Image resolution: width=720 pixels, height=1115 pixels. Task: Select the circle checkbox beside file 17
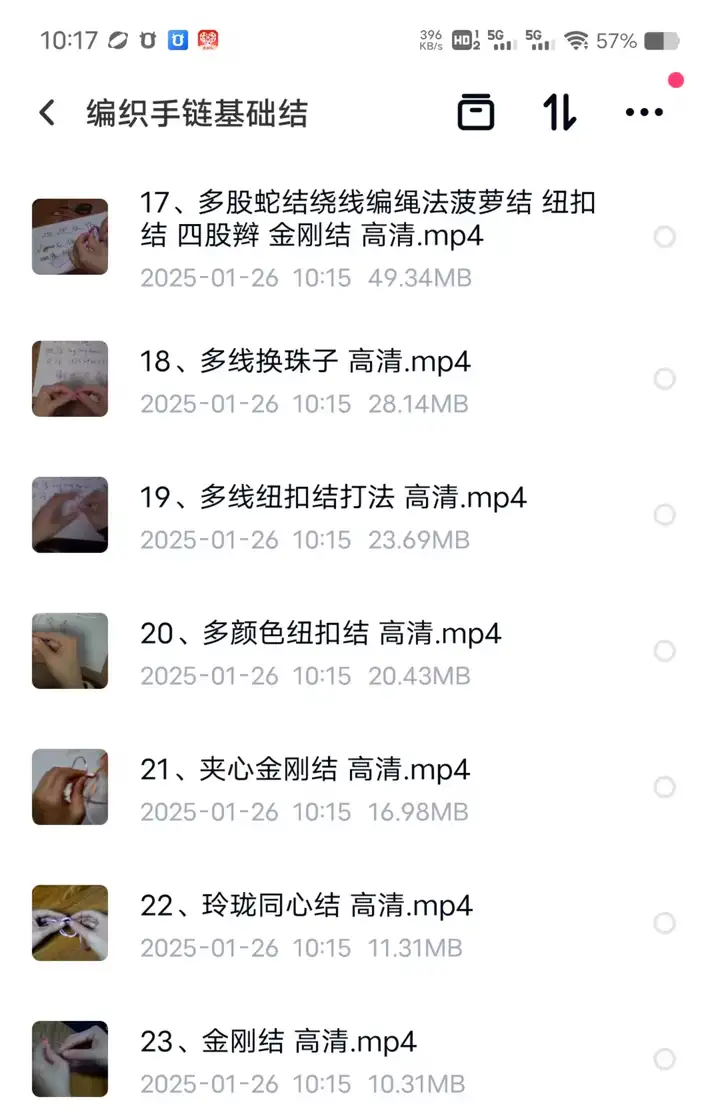pyautogui.click(x=665, y=237)
